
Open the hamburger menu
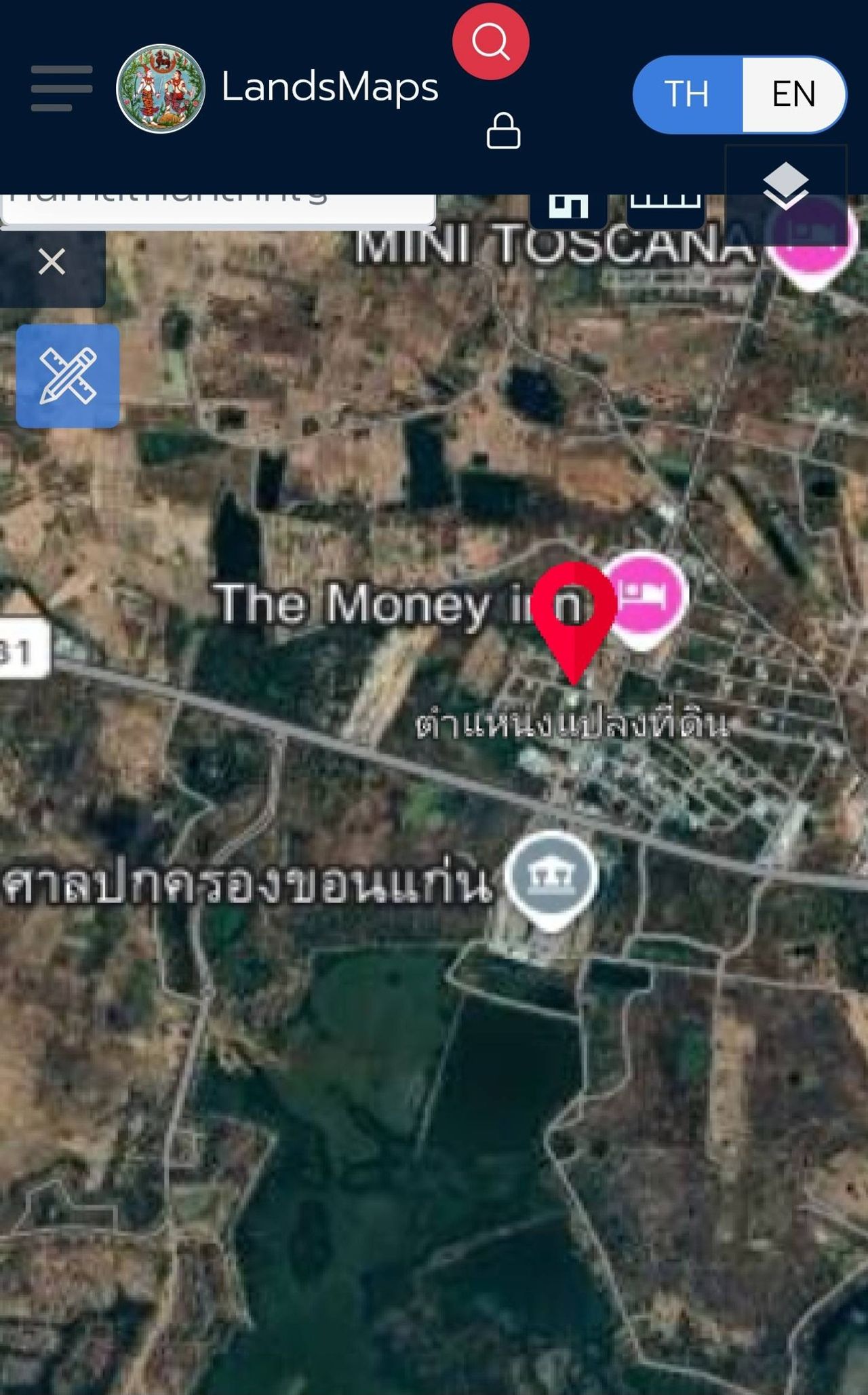(61, 88)
